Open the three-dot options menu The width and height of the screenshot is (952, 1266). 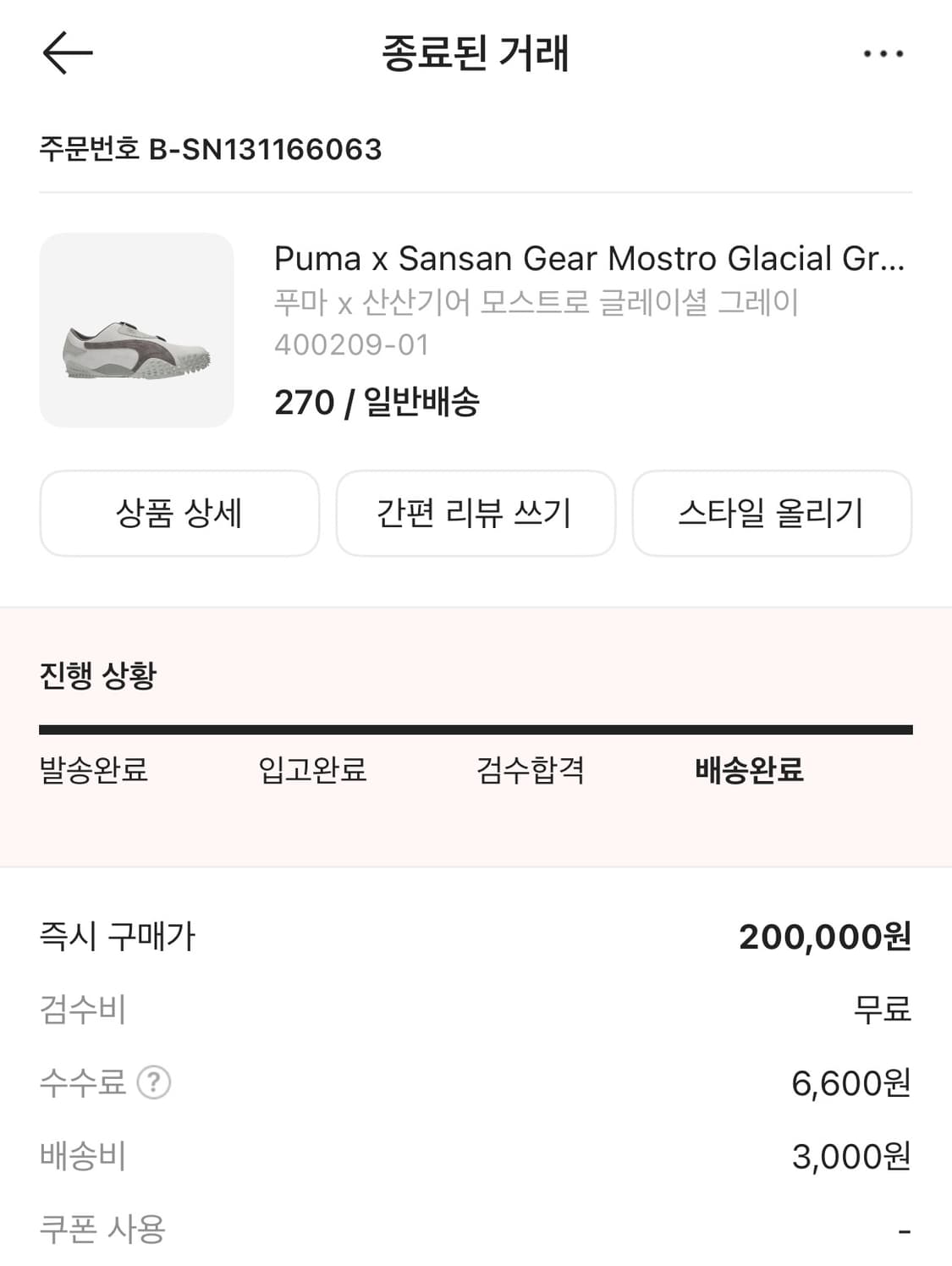tap(883, 52)
